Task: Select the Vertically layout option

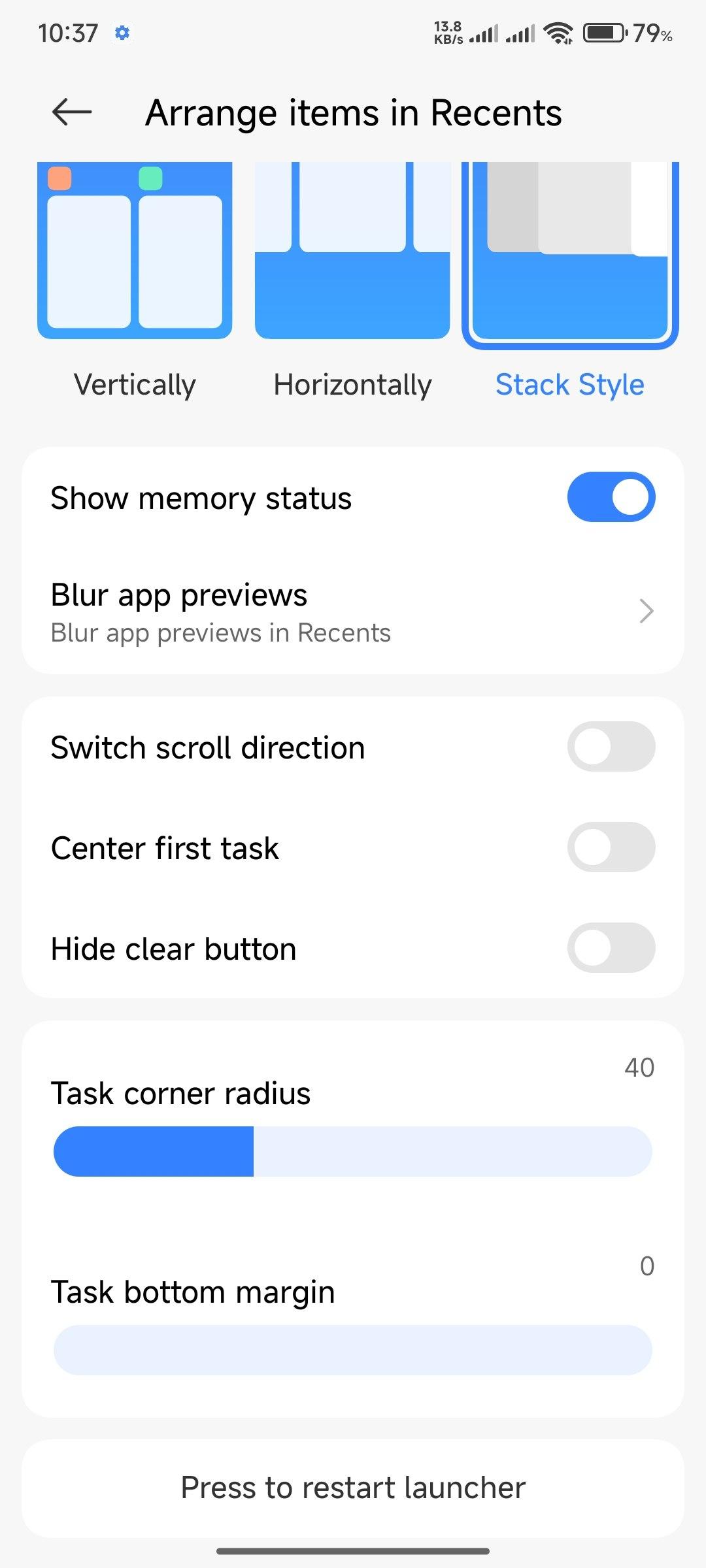Action: pyautogui.click(x=135, y=281)
